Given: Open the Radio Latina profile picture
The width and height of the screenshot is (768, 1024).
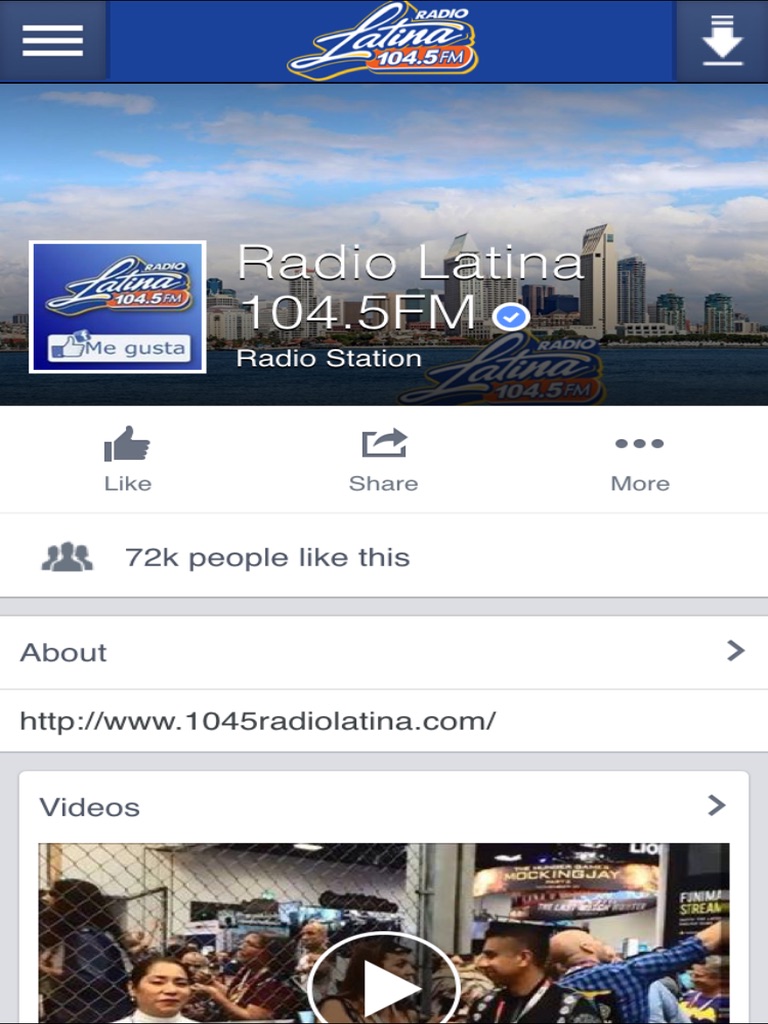Looking at the screenshot, I should pos(118,307).
